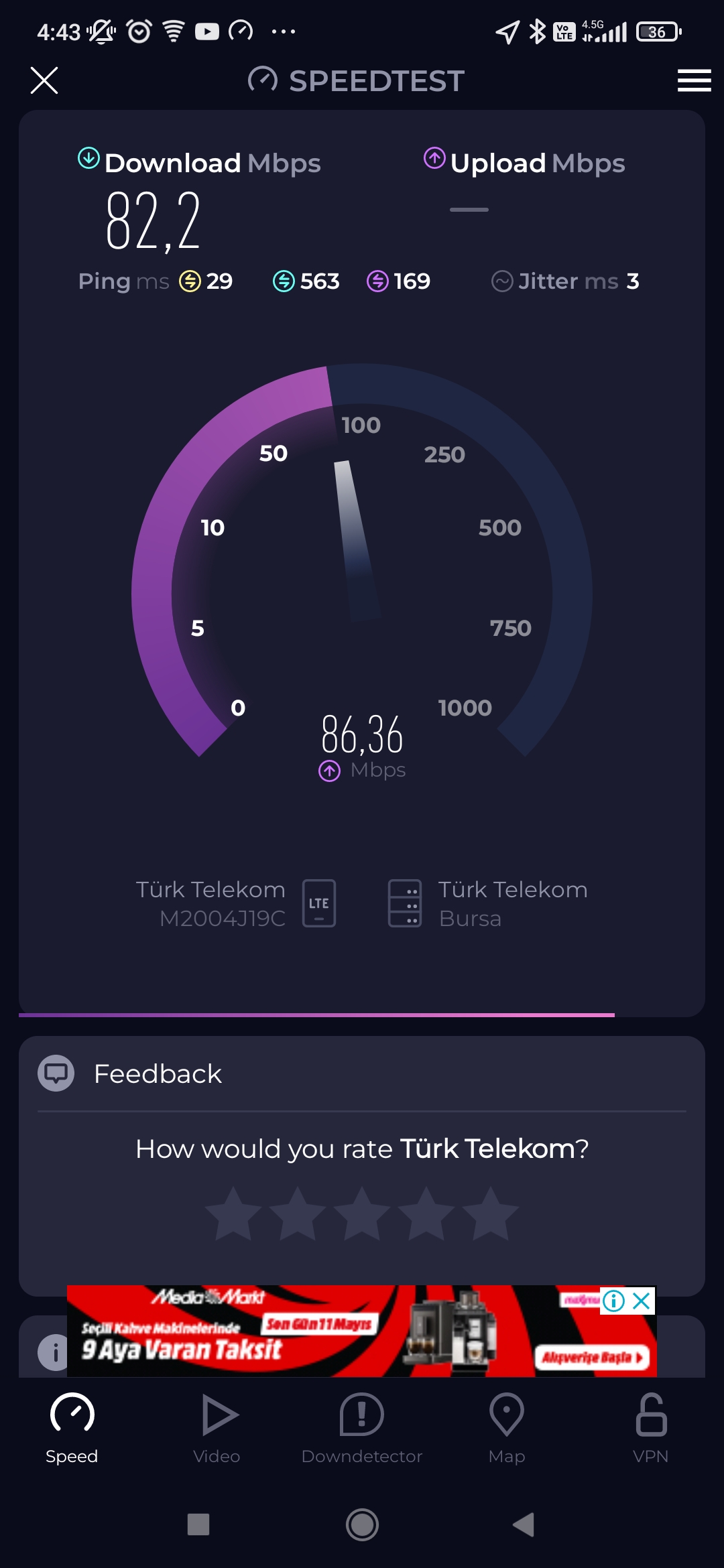Rate Türk Telekom one star
724x1568 pixels.
pos(233,1214)
